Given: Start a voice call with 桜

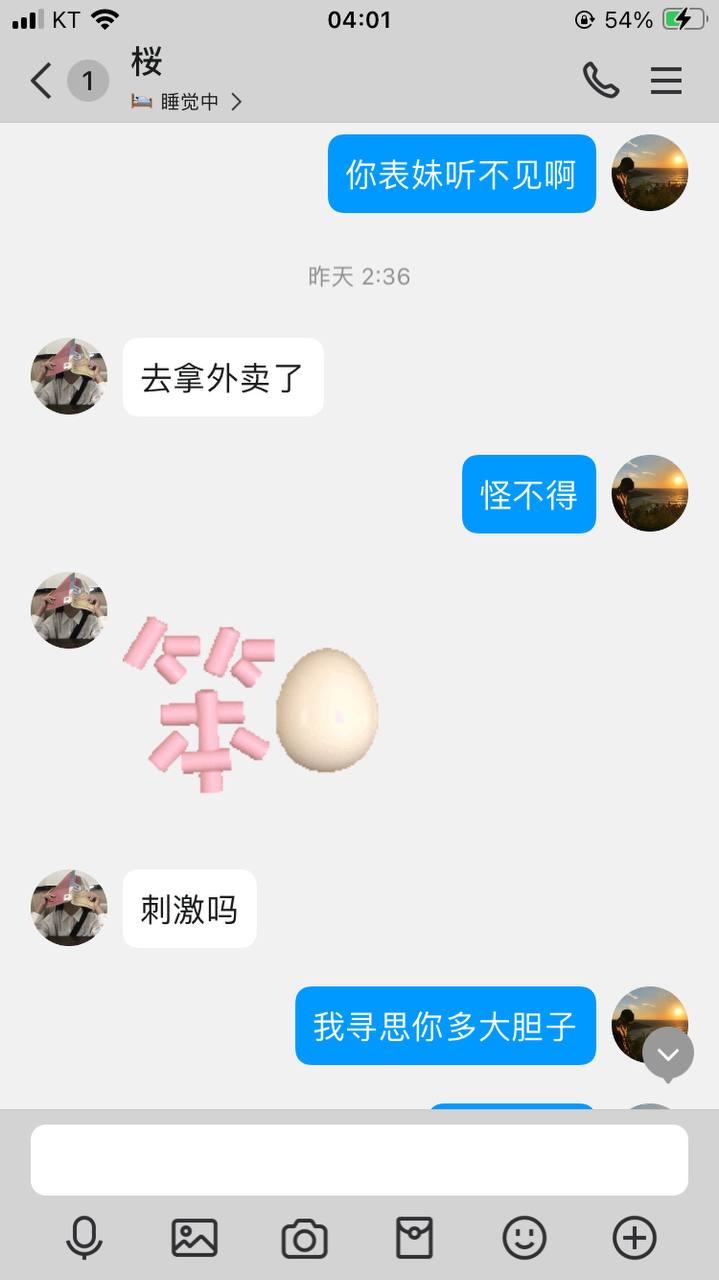Looking at the screenshot, I should pos(600,81).
